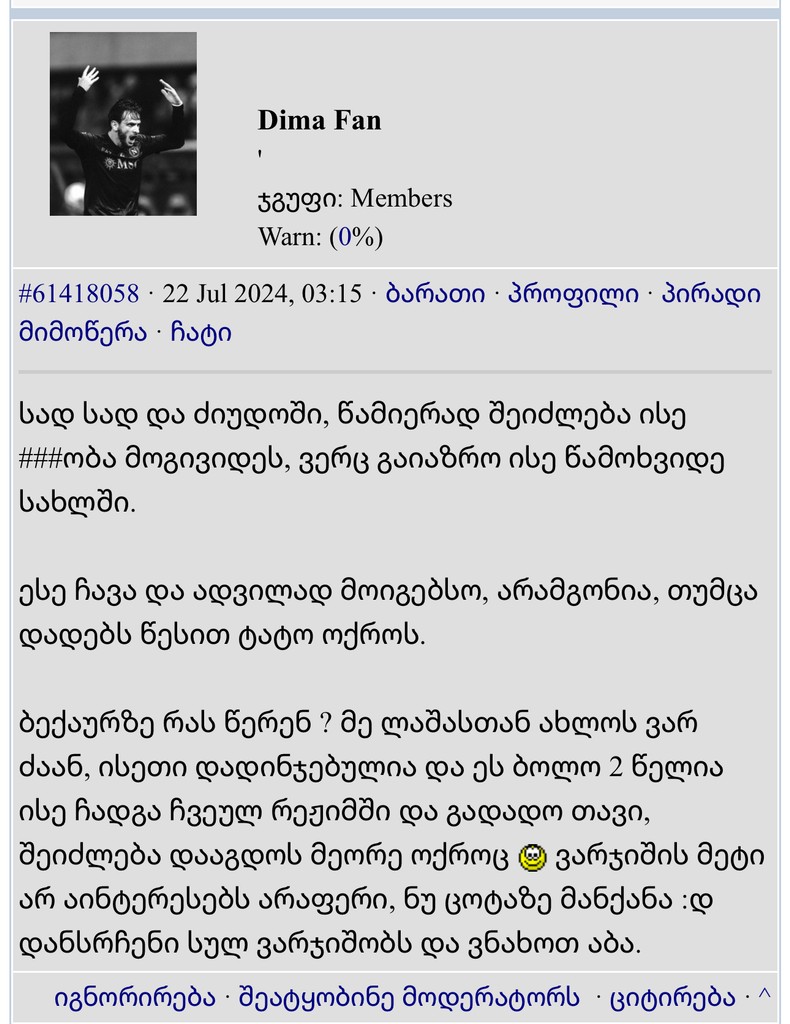Click the username Dima Fan
790x1024 pixels.
(320, 120)
